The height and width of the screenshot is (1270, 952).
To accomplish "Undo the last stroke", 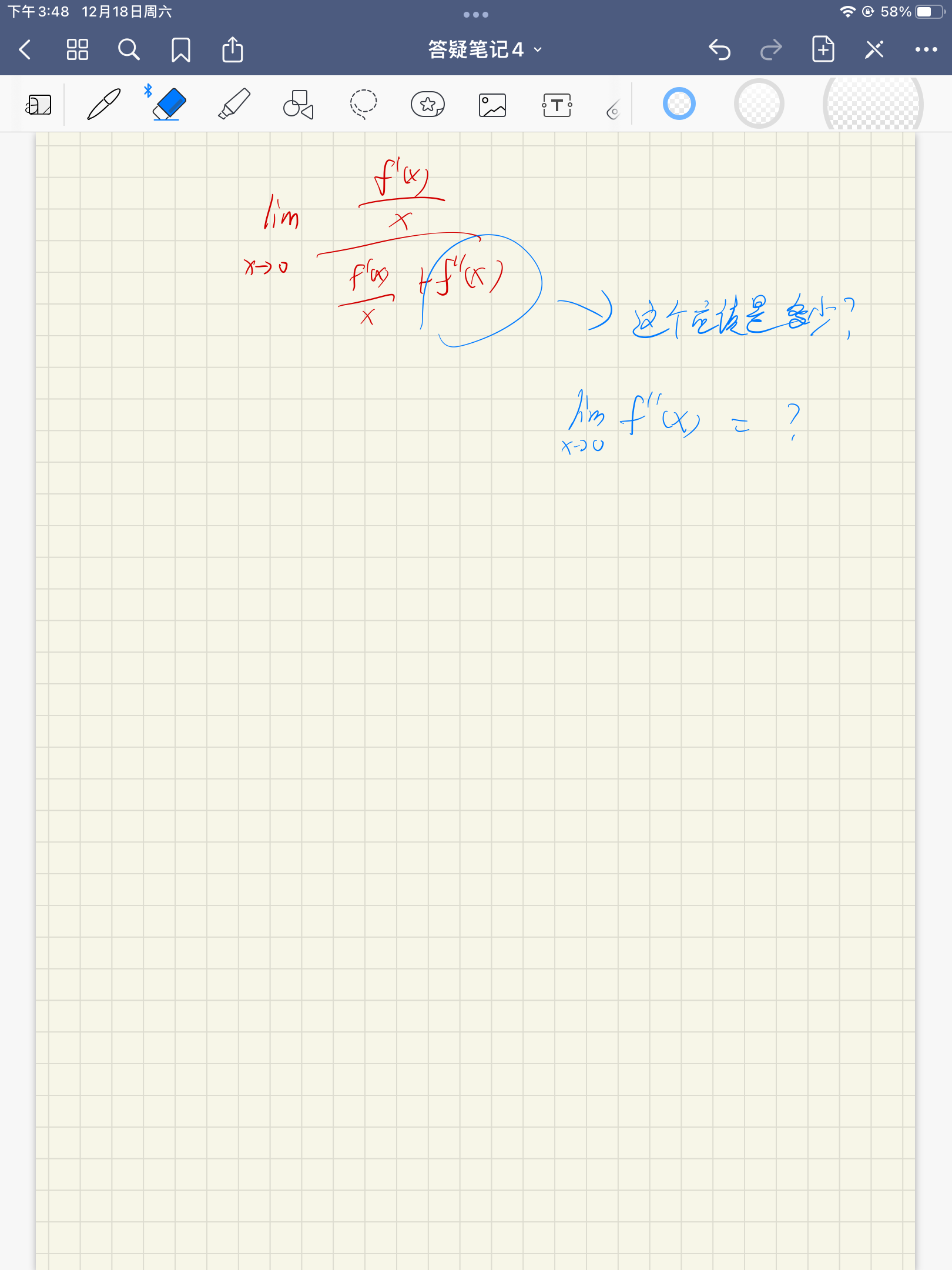I will point(719,50).
